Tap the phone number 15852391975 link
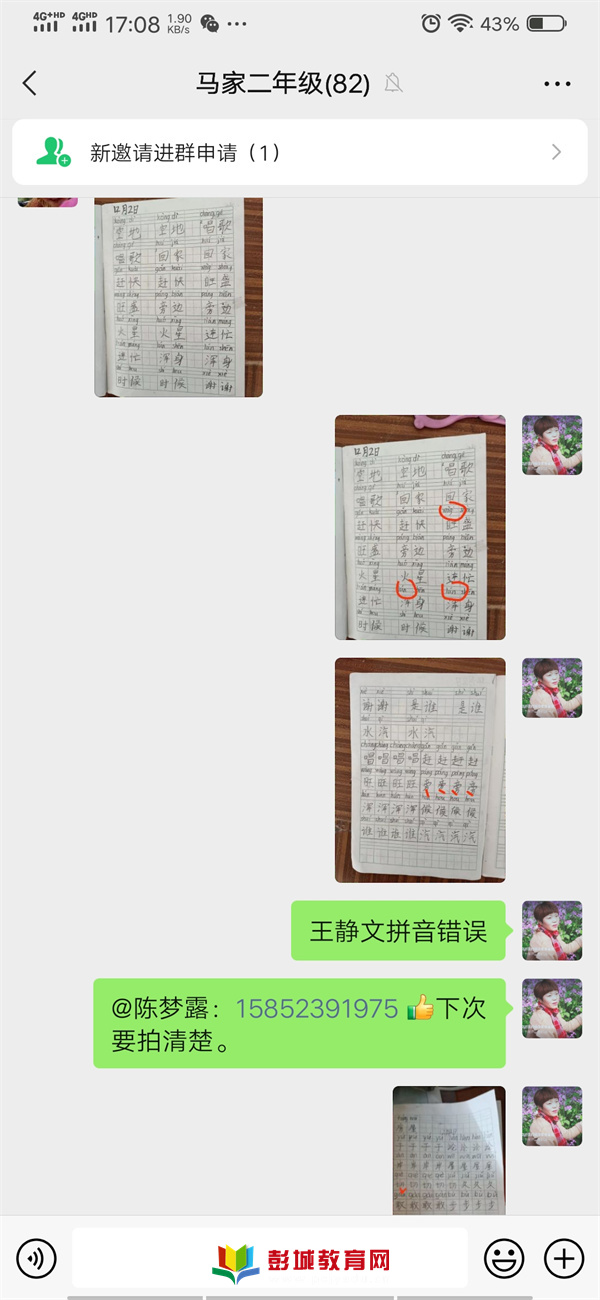The image size is (600, 1300). click(x=317, y=1008)
